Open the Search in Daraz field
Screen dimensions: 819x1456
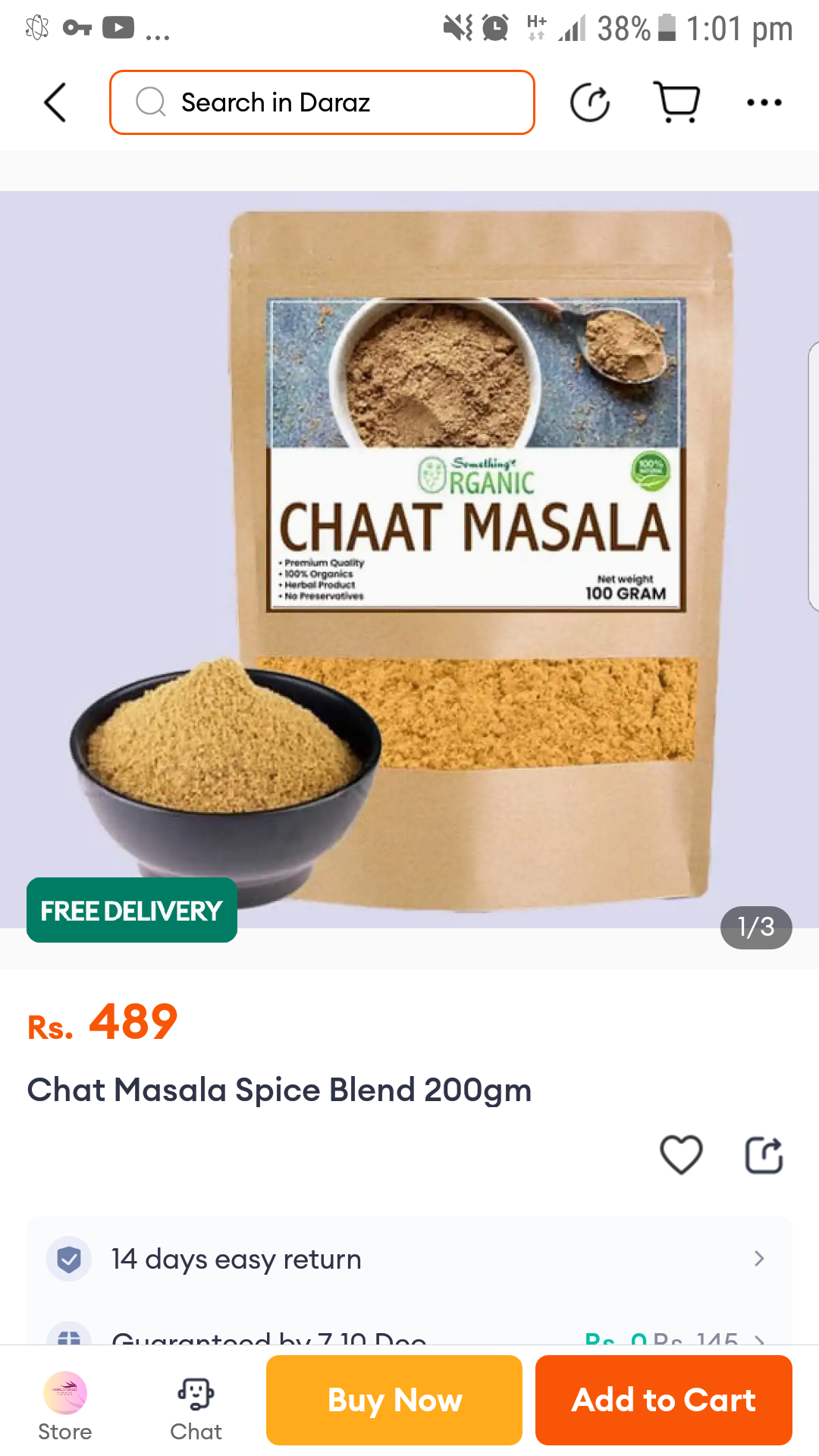click(x=322, y=102)
